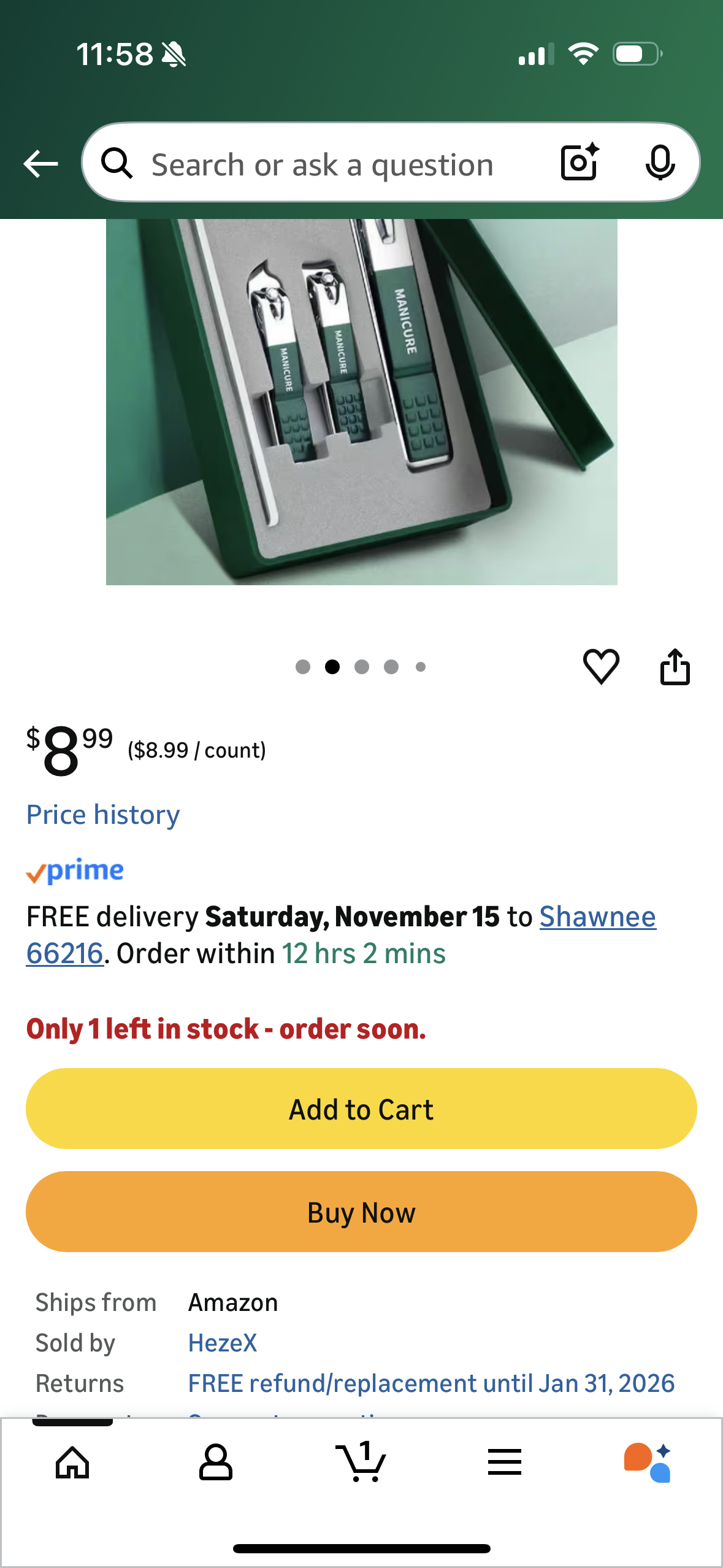
Task: View the price history
Action: (x=103, y=815)
